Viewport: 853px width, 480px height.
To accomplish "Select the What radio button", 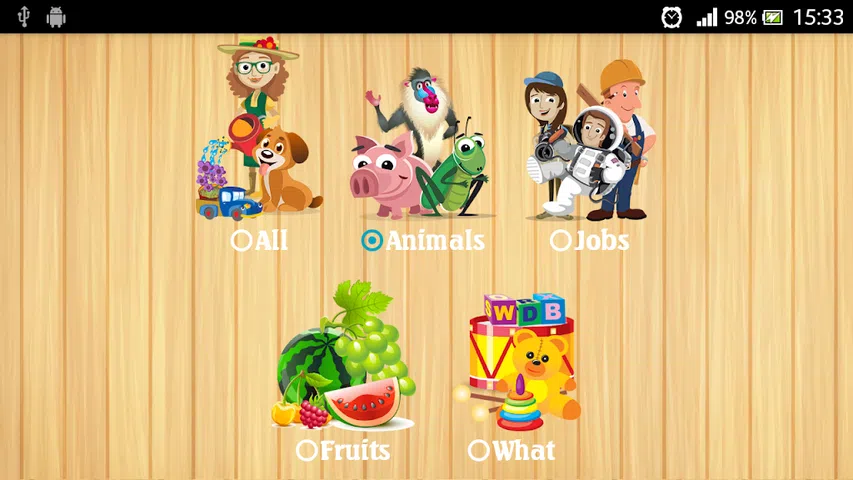I will pyautogui.click(x=479, y=451).
